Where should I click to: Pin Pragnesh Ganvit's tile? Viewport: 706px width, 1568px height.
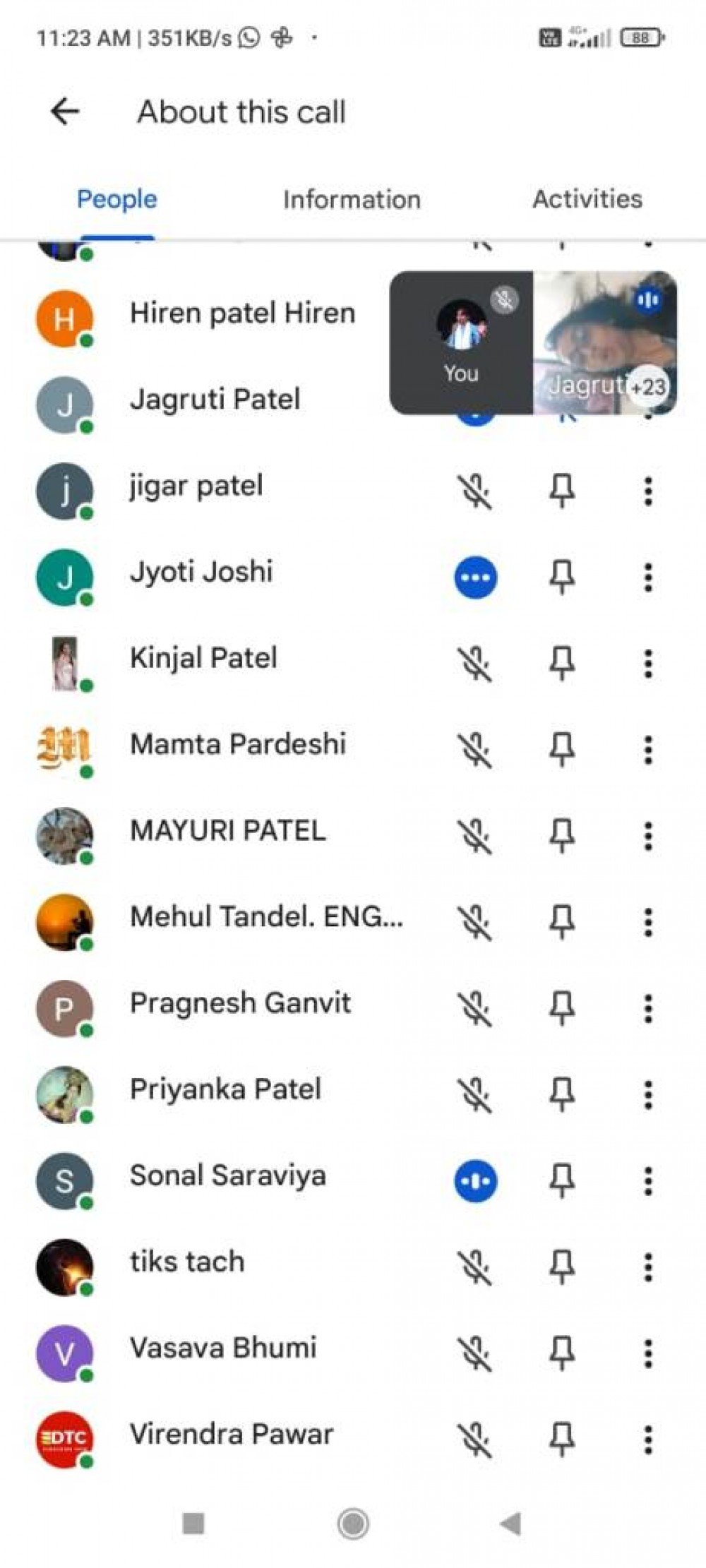pos(562,1008)
